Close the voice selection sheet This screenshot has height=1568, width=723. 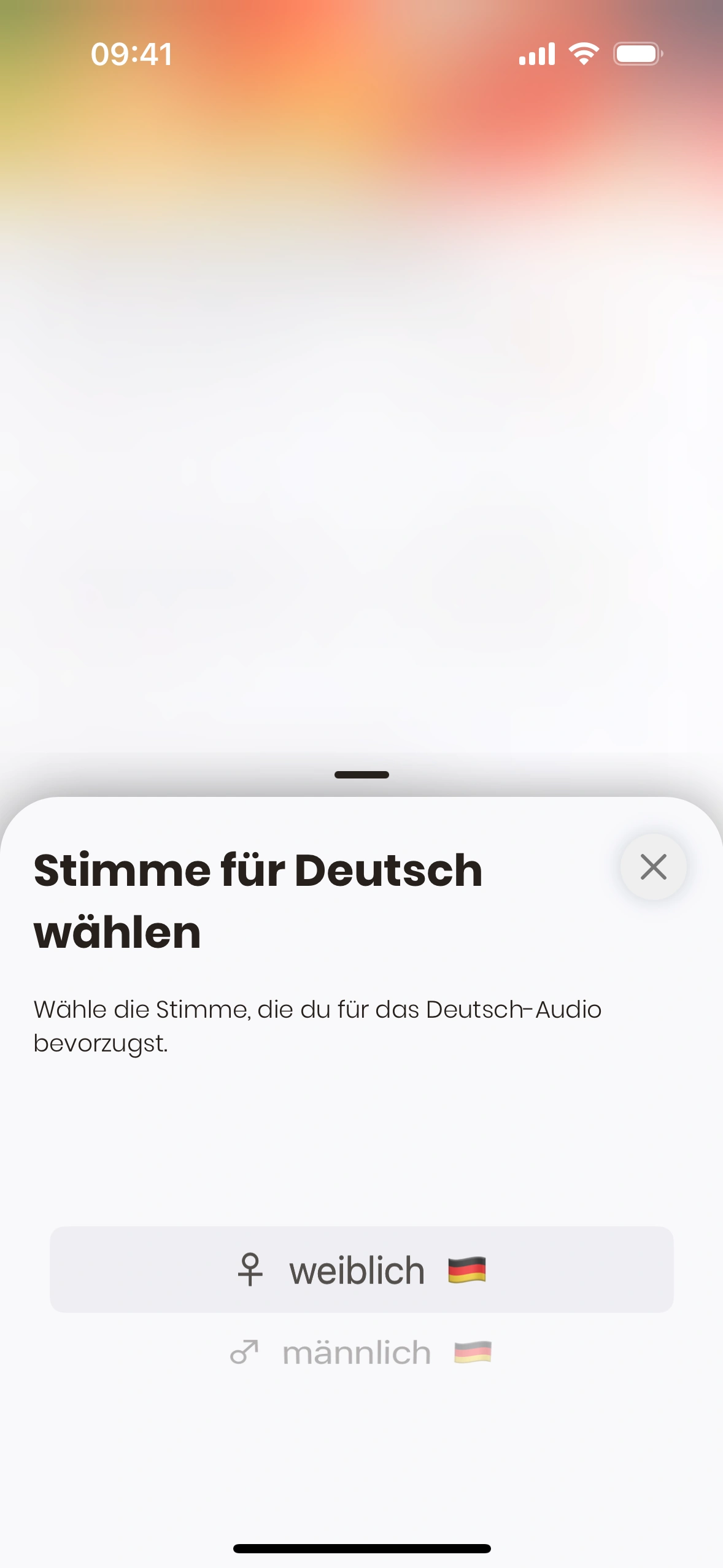tap(653, 867)
